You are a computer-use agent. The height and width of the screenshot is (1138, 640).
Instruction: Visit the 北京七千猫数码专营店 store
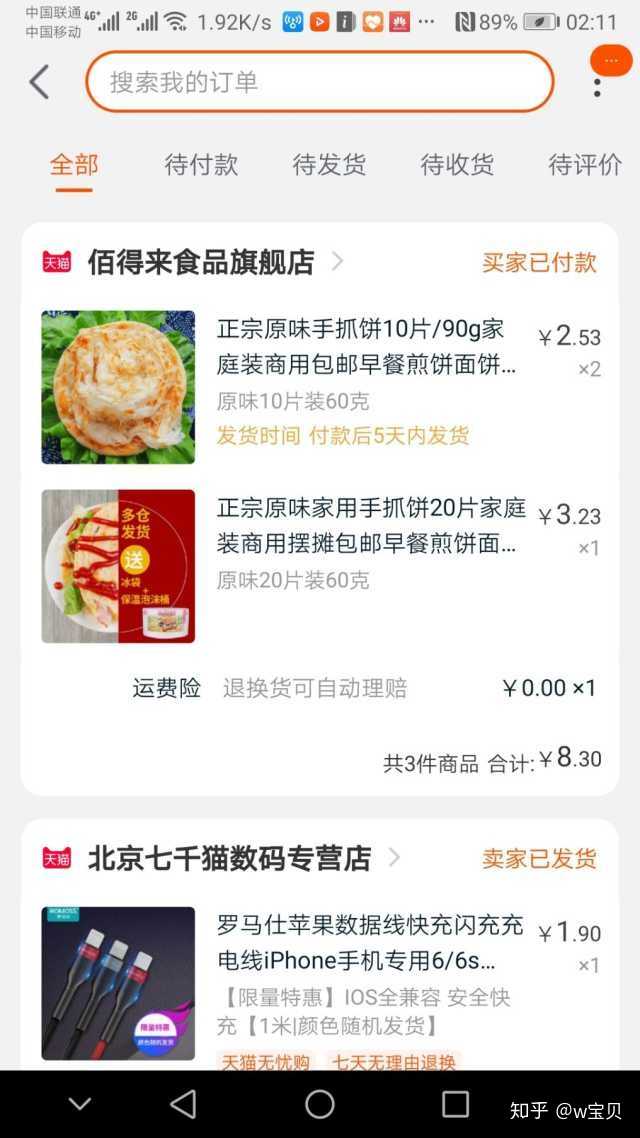pos(229,858)
